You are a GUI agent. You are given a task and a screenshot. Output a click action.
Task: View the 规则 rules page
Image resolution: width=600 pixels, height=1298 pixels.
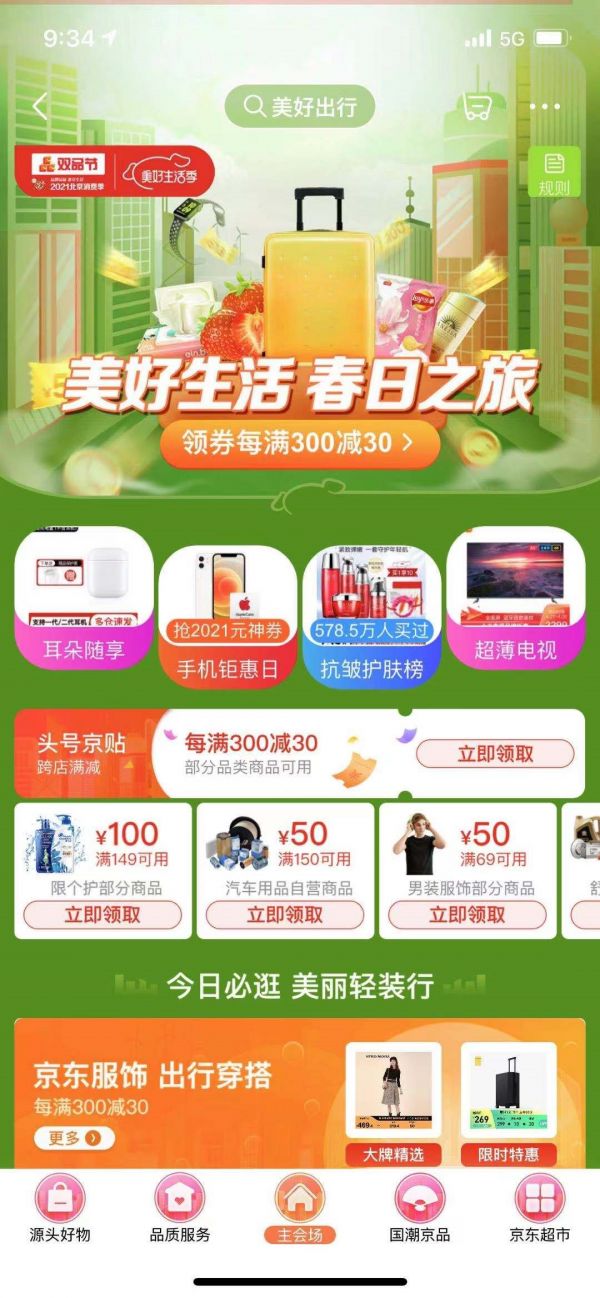tap(554, 172)
